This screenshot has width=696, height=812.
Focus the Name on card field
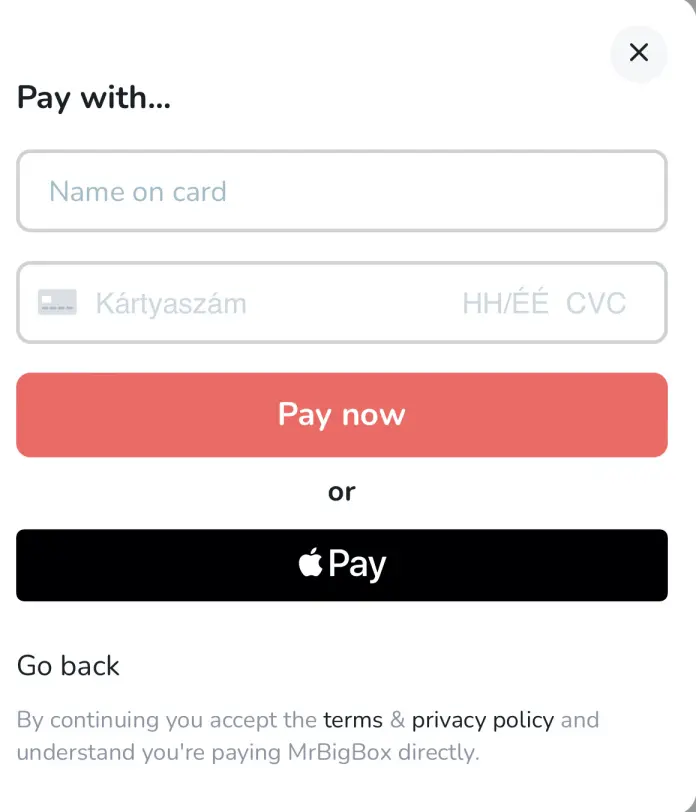point(341,191)
